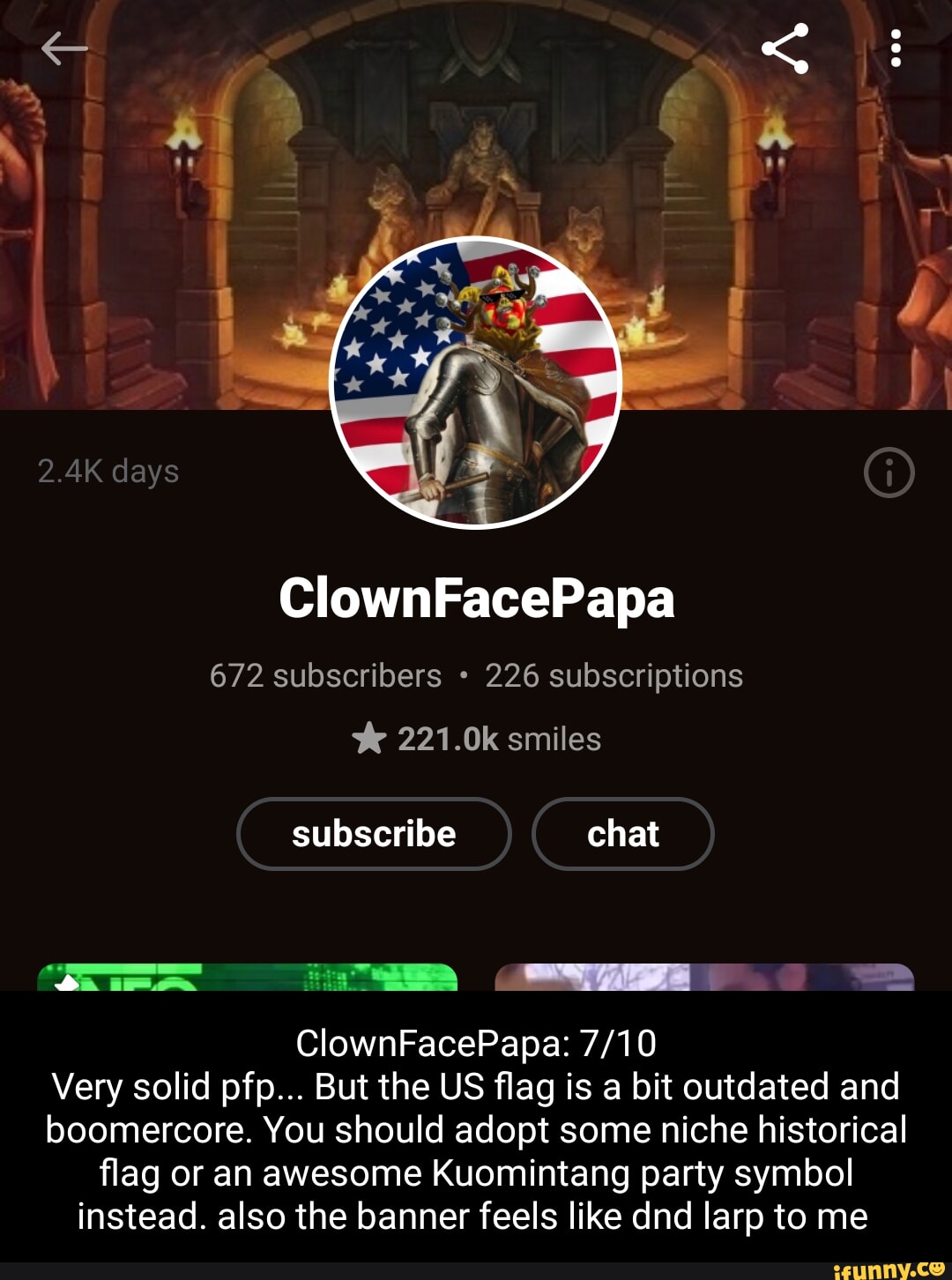Viewport: 952px width, 1280px height.
Task: Open the green post thumbnail
Action: [247, 977]
